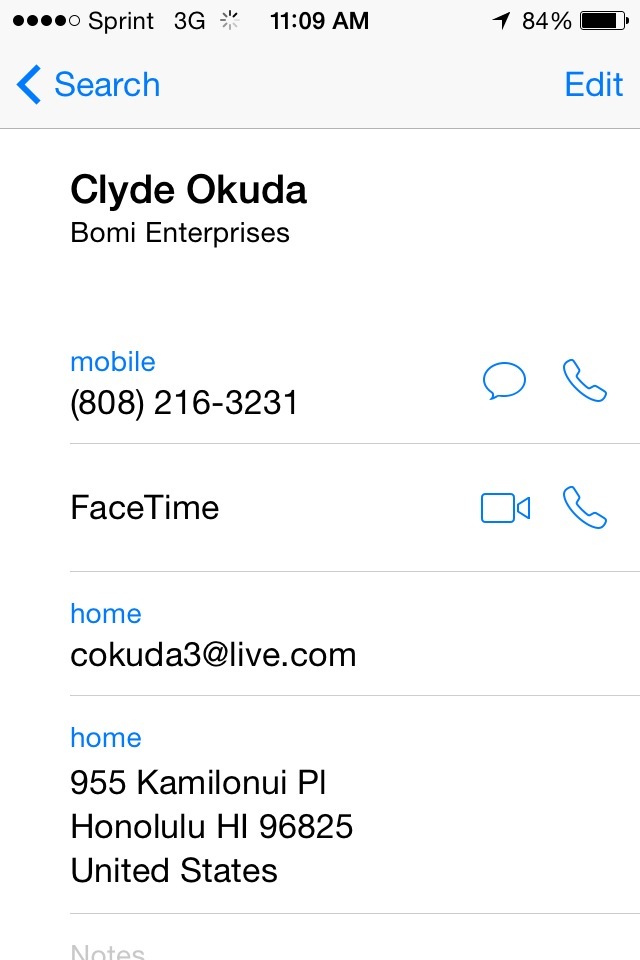Edit Clyde Okuda's contact details

pyautogui.click(x=593, y=85)
